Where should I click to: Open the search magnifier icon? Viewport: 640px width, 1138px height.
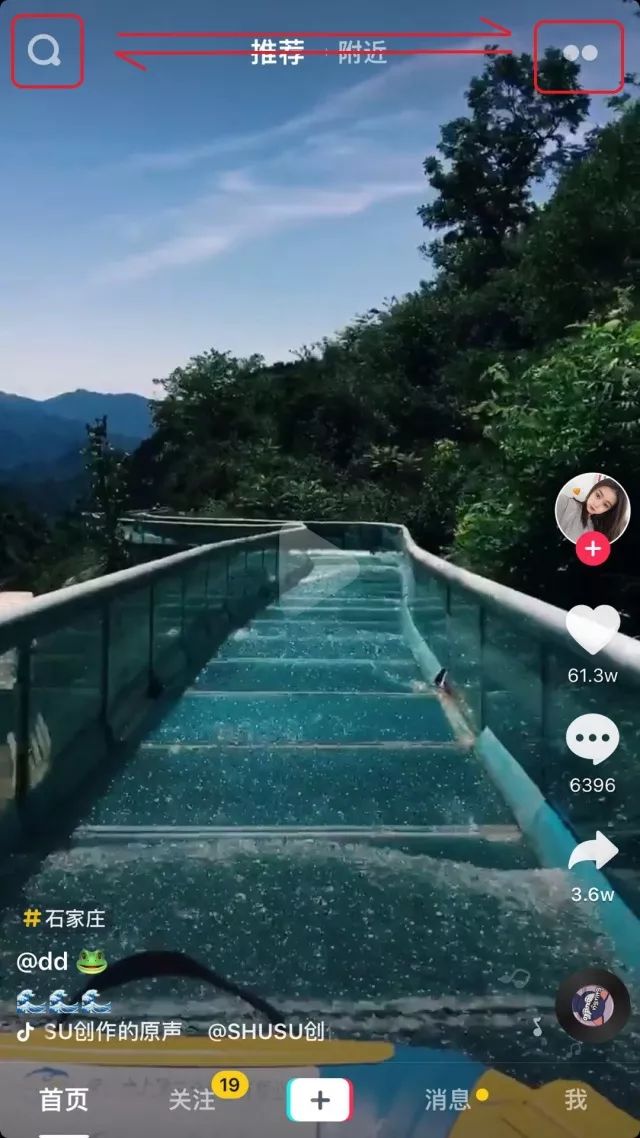point(45,50)
